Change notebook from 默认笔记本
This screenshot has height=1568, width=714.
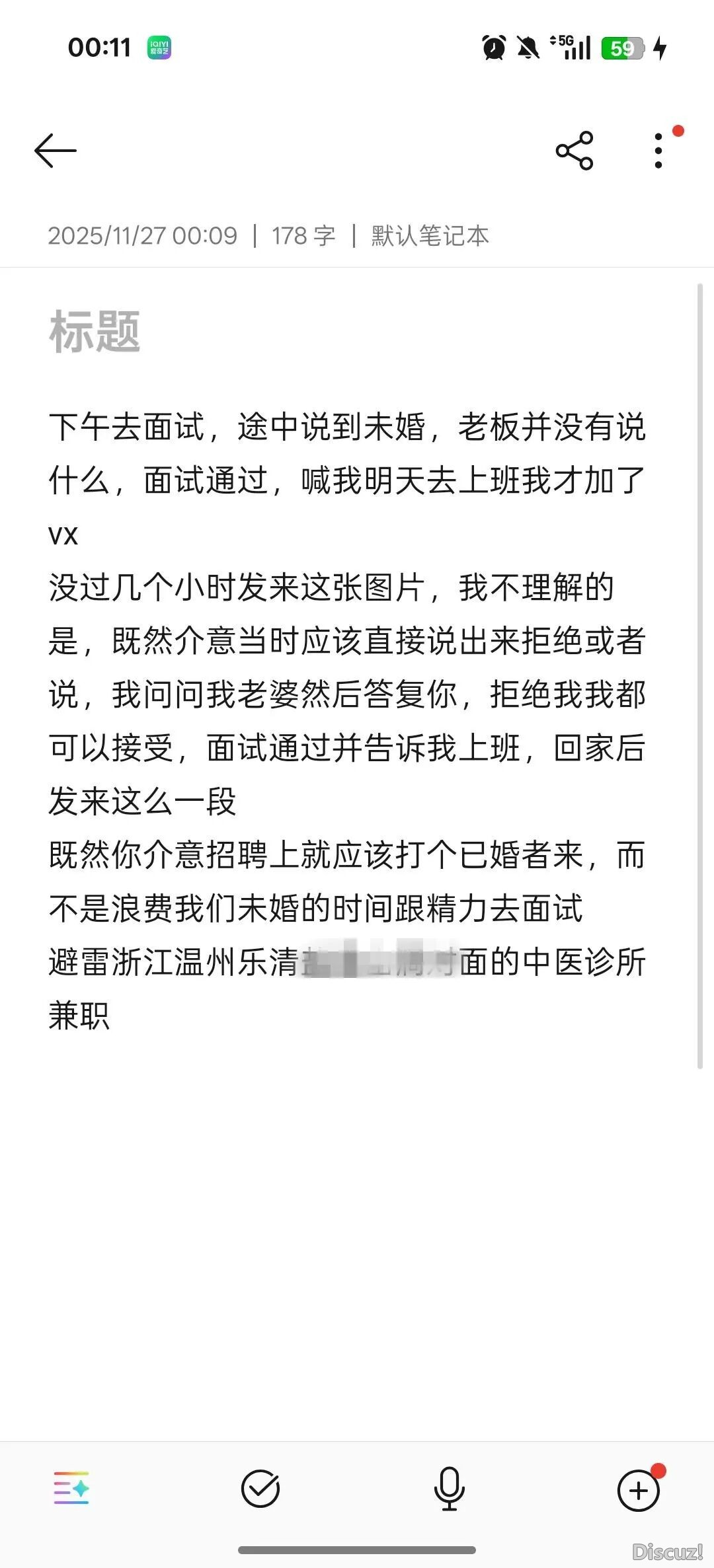point(430,236)
